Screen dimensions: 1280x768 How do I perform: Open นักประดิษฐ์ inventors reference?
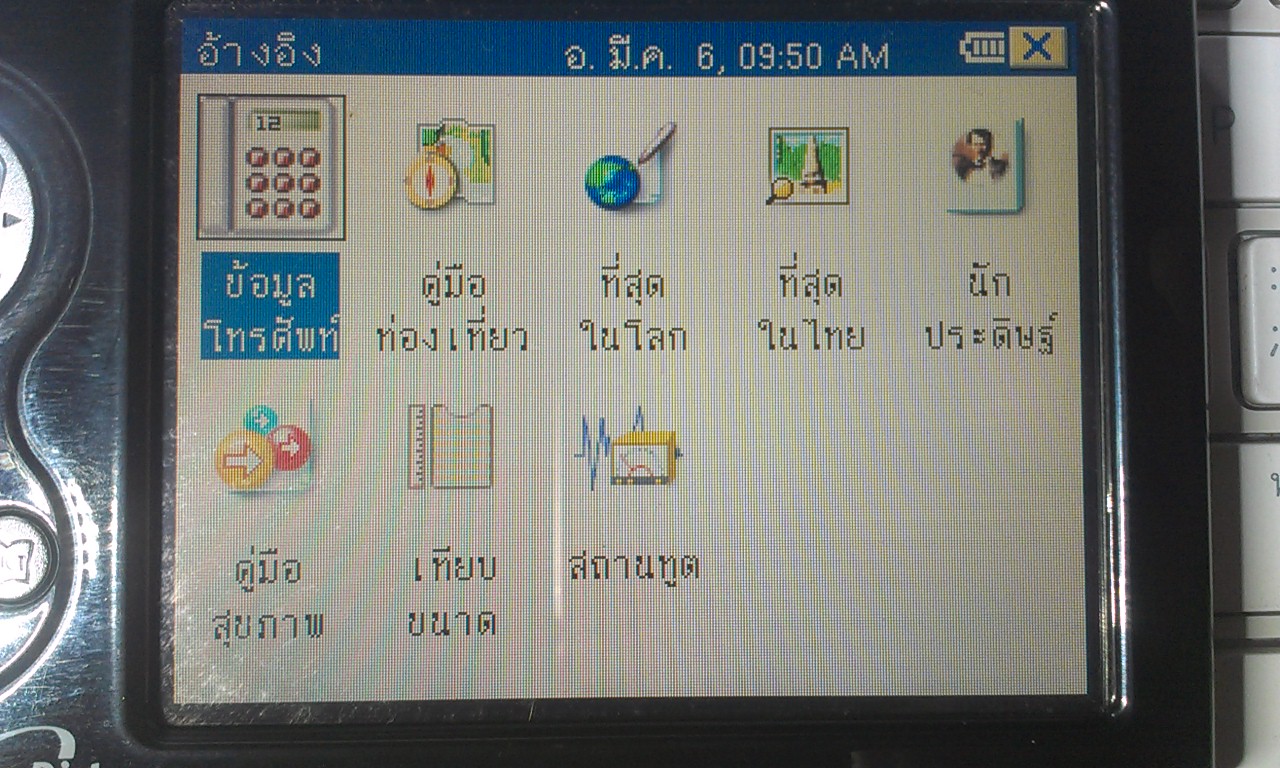[x=986, y=166]
